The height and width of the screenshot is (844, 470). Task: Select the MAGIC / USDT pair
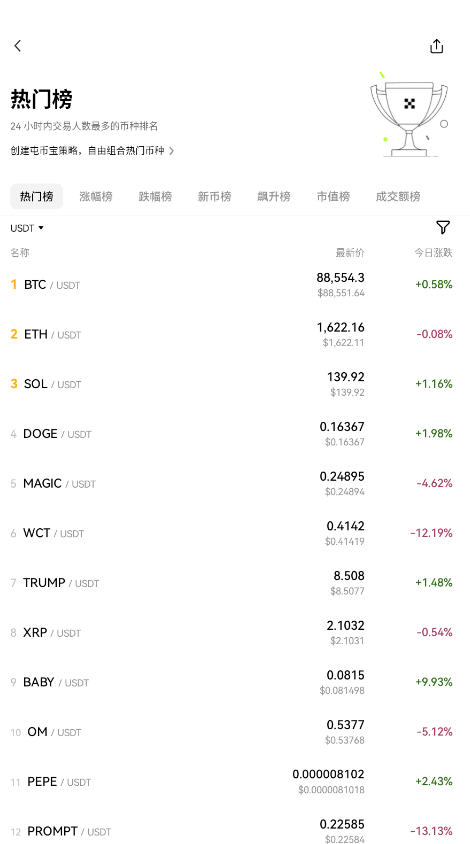click(x=235, y=483)
